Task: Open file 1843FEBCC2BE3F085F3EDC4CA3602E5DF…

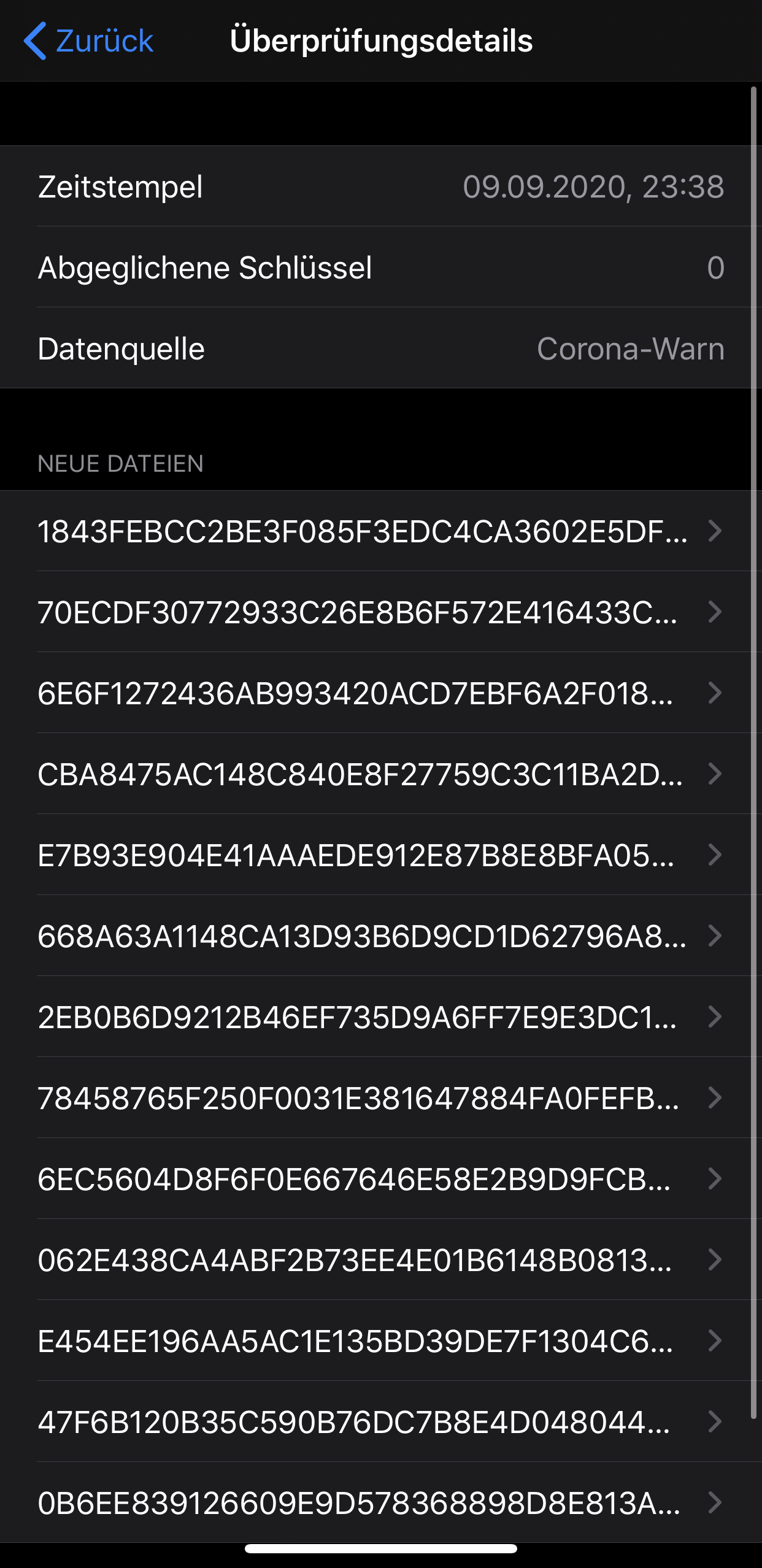Action: (380, 531)
